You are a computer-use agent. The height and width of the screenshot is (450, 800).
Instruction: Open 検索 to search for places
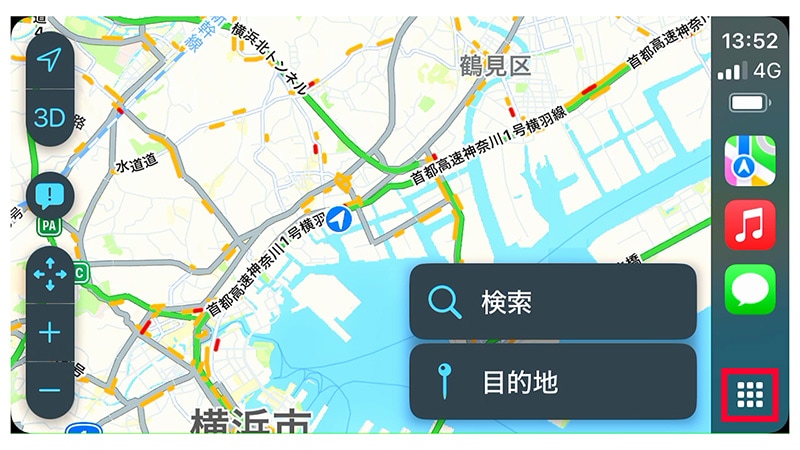click(552, 301)
